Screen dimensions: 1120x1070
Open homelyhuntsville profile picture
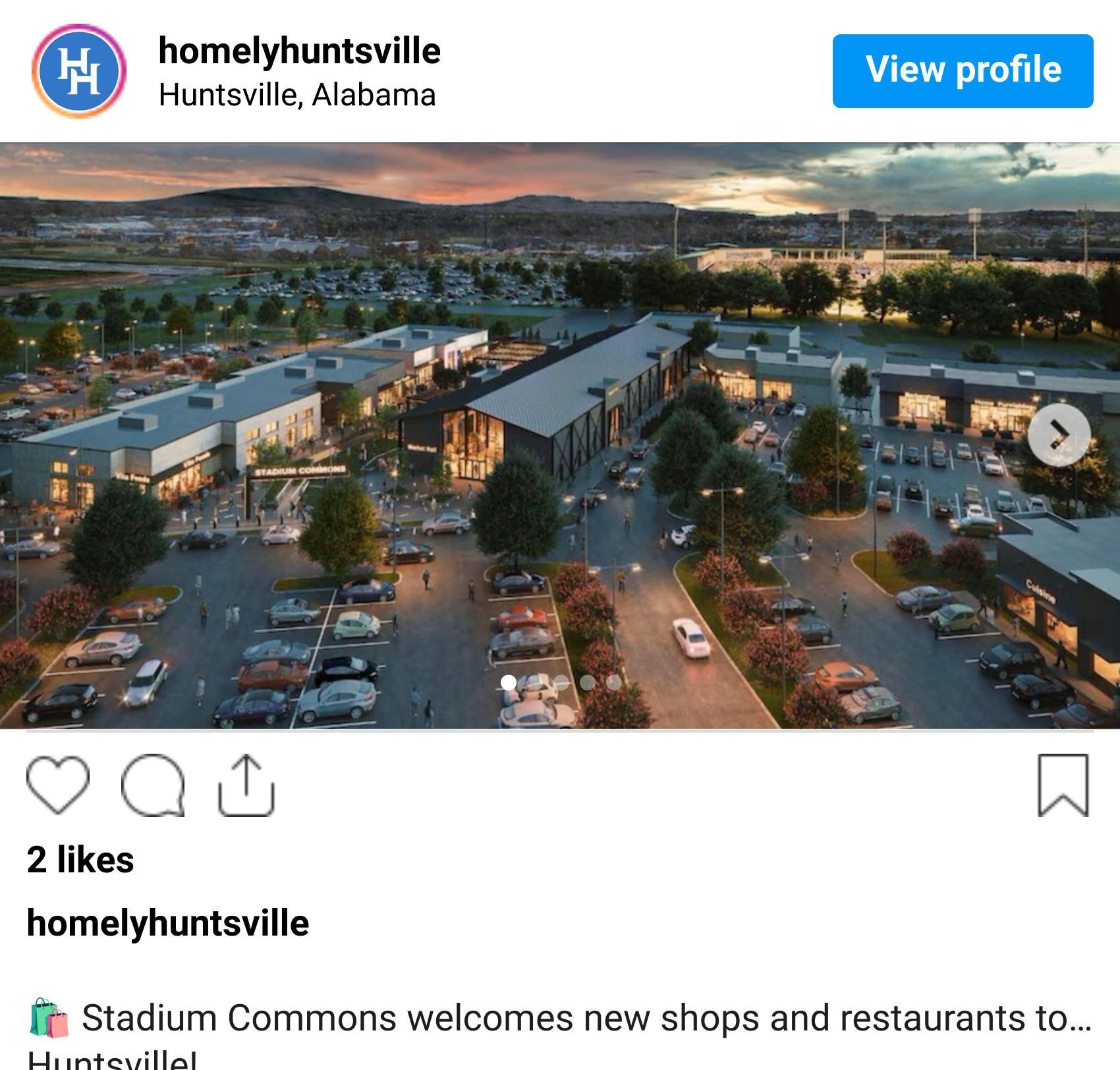point(79,71)
